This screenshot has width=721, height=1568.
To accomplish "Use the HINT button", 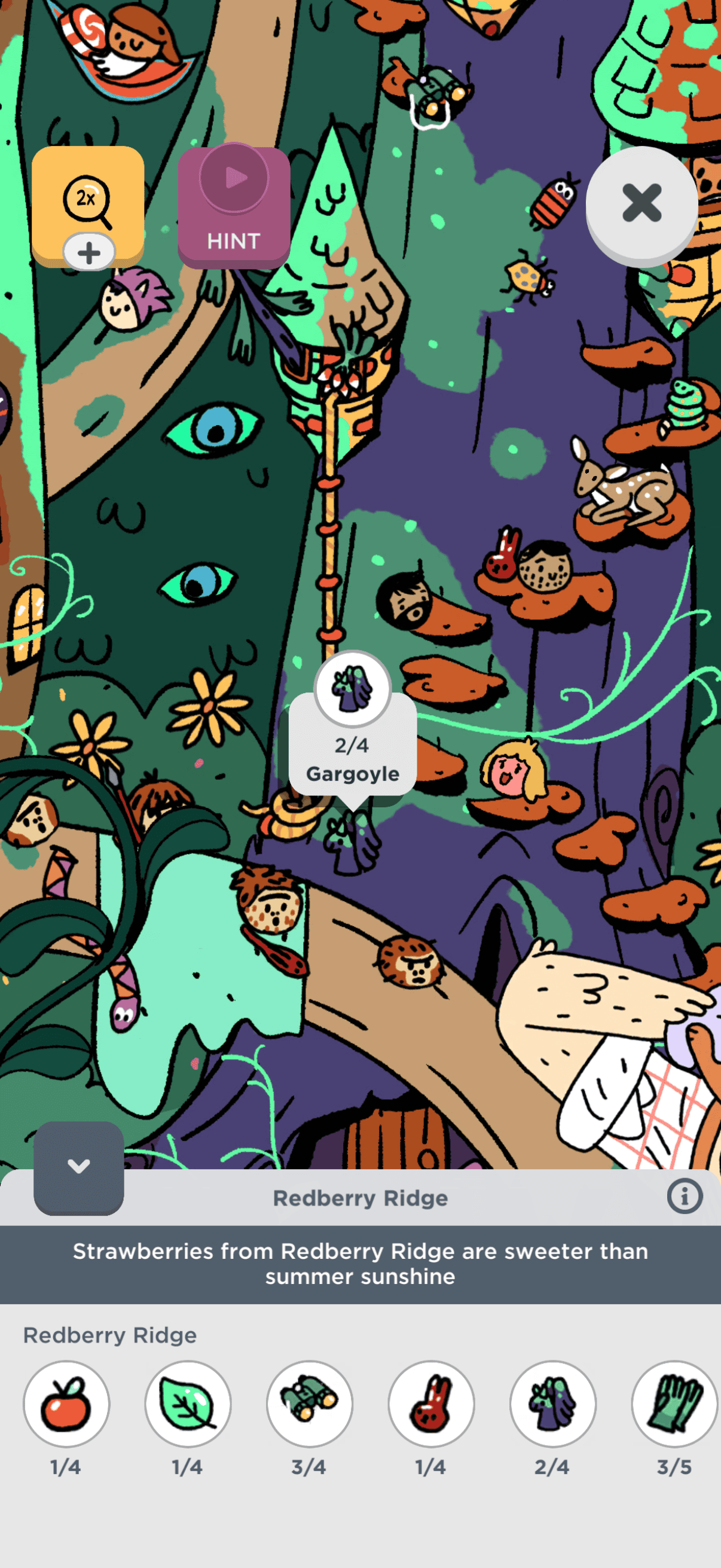I will coord(234,207).
